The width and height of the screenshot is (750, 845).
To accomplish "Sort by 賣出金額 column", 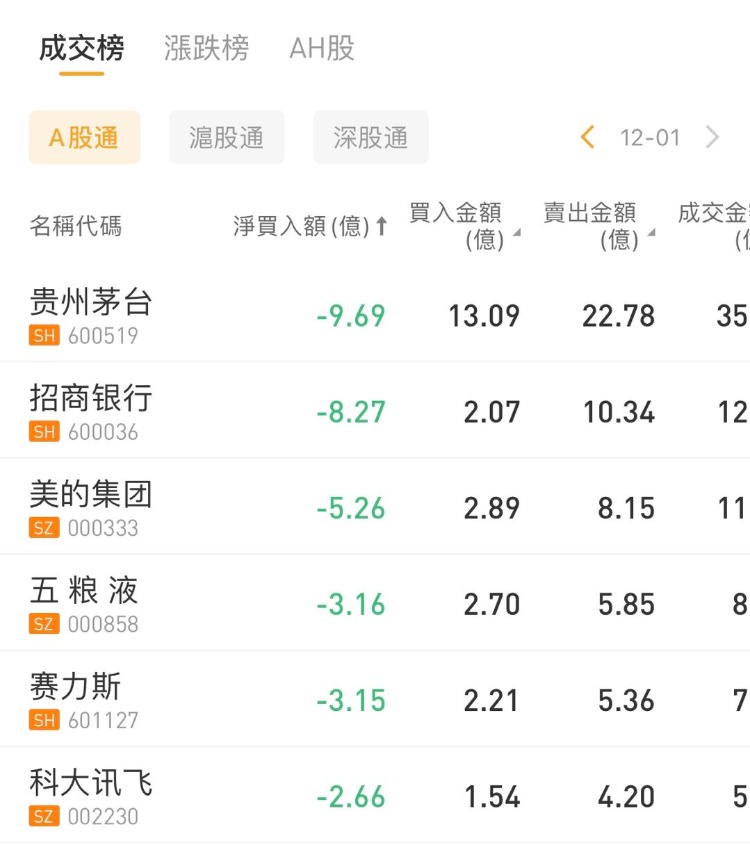I will pos(598,226).
